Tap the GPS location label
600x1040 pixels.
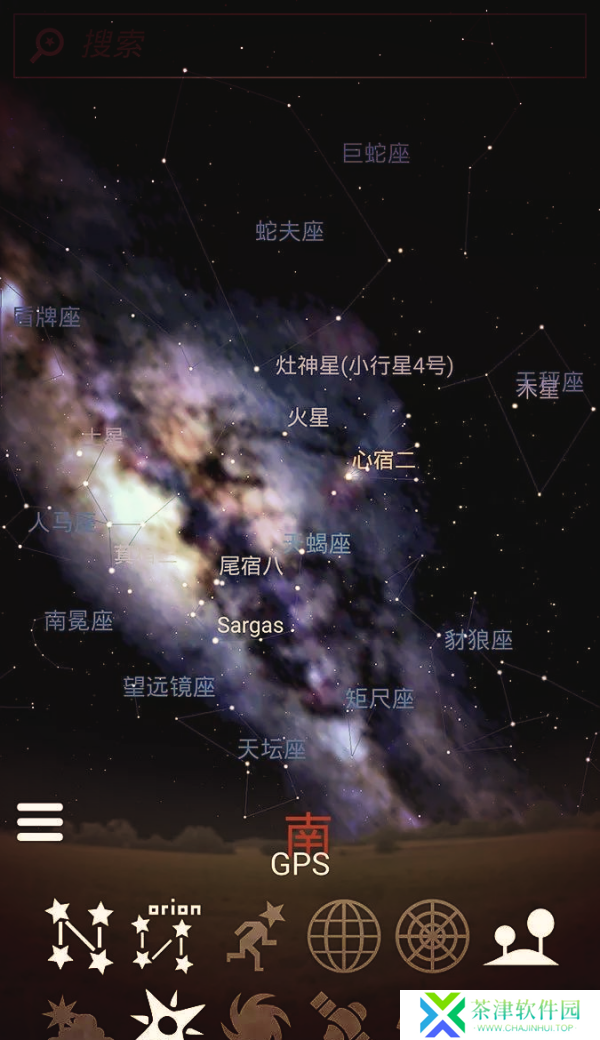pyautogui.click(x=300, y=864)
